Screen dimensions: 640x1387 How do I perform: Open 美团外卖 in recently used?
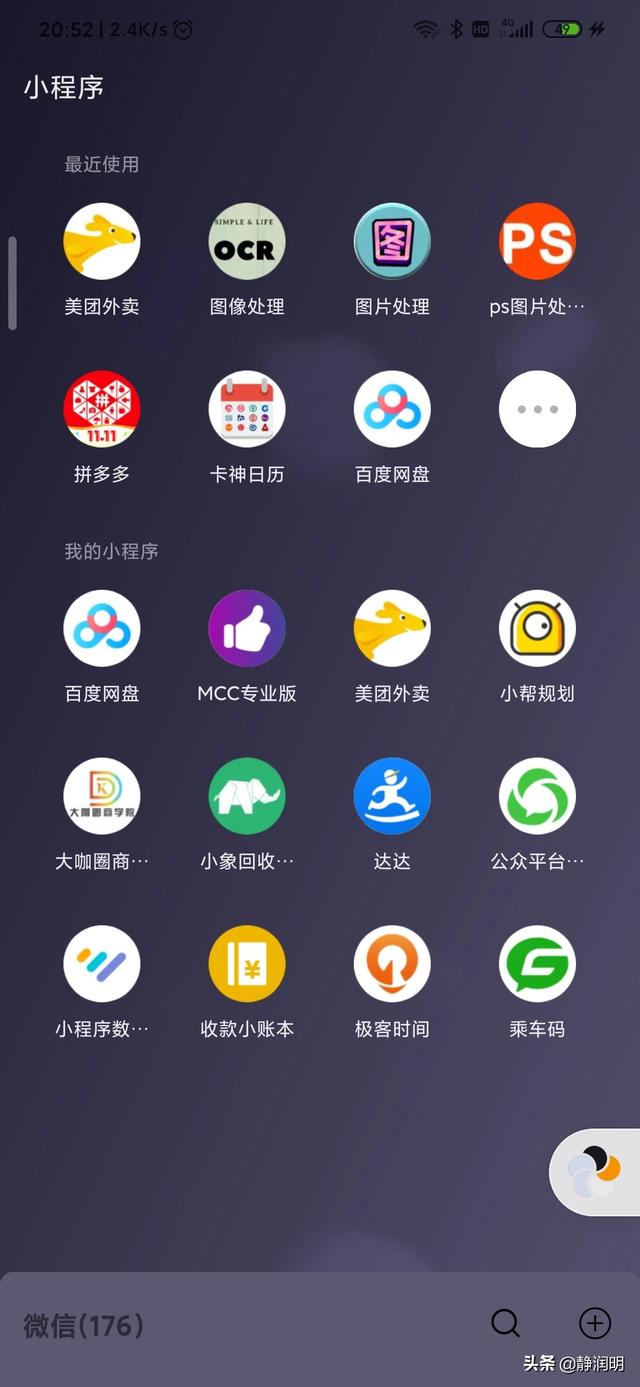click(102, 242)
